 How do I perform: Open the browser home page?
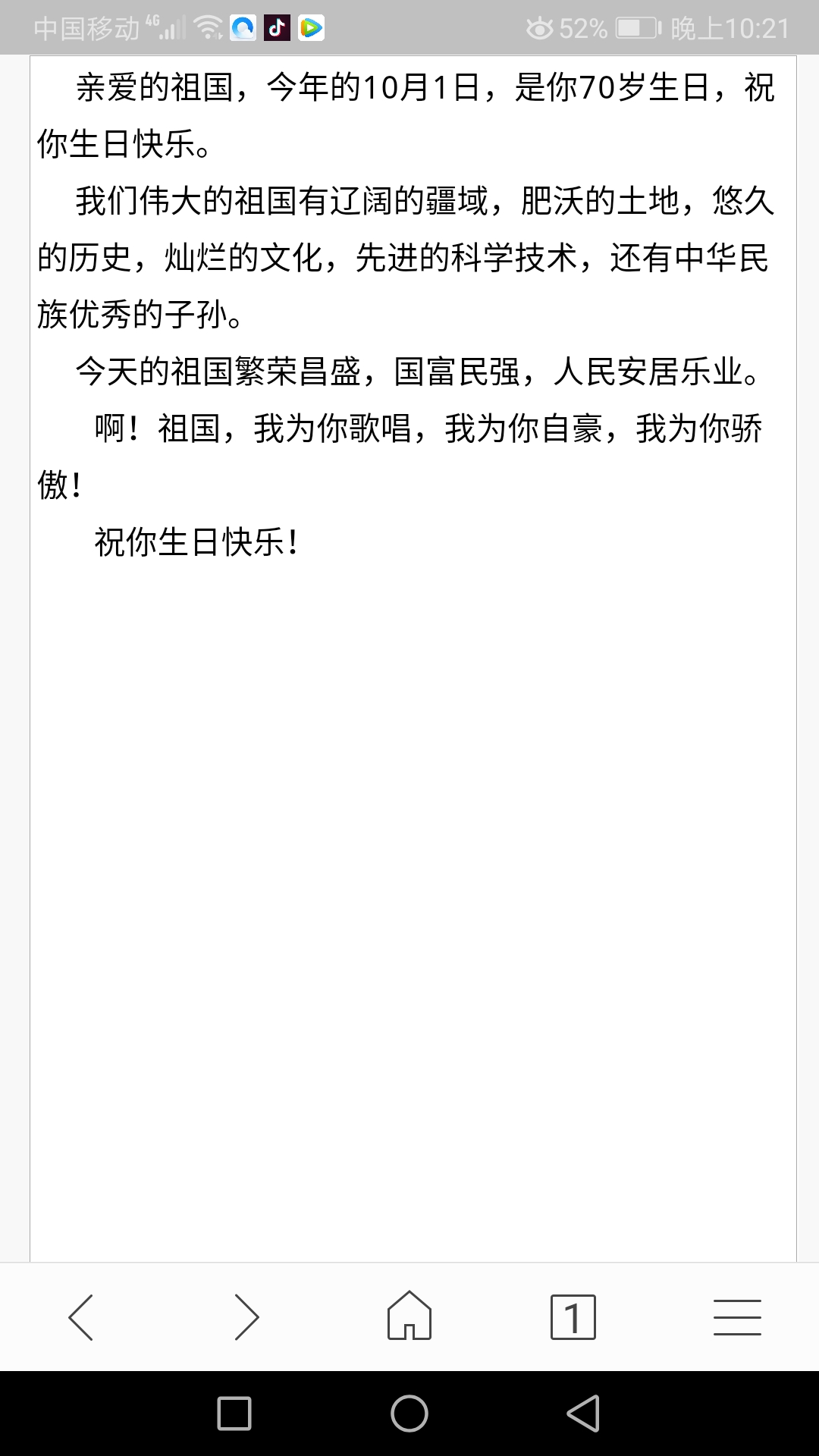409,1316
